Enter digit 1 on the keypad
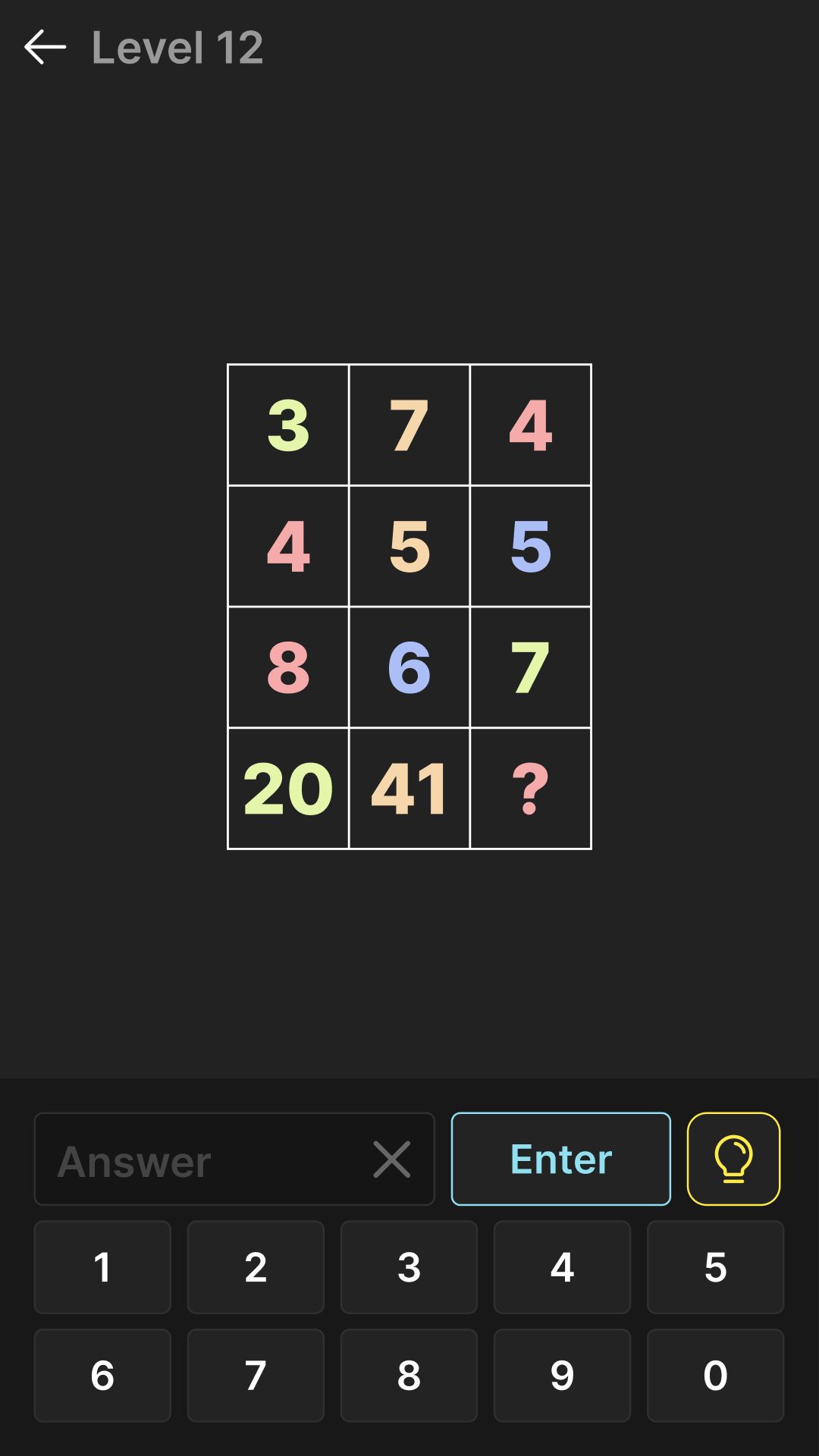819x1456 pixels. 102,1267
